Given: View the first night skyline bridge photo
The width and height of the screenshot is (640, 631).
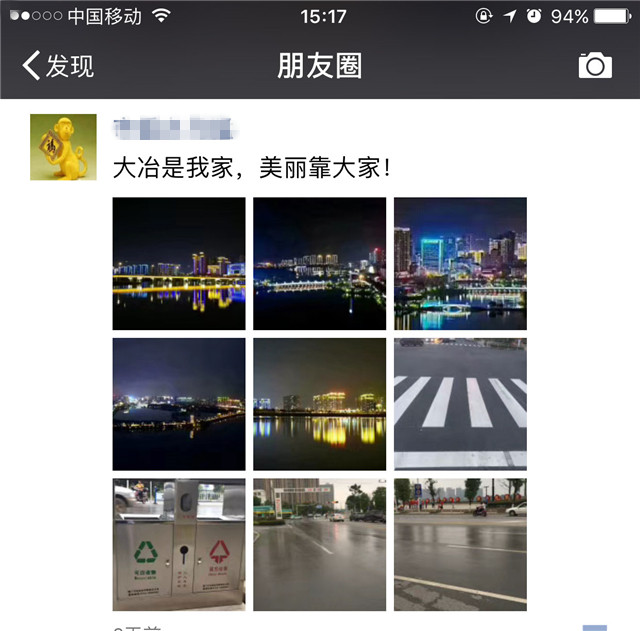Looking at the screenshot, I should pyautogui.click(x=179, y=264).
